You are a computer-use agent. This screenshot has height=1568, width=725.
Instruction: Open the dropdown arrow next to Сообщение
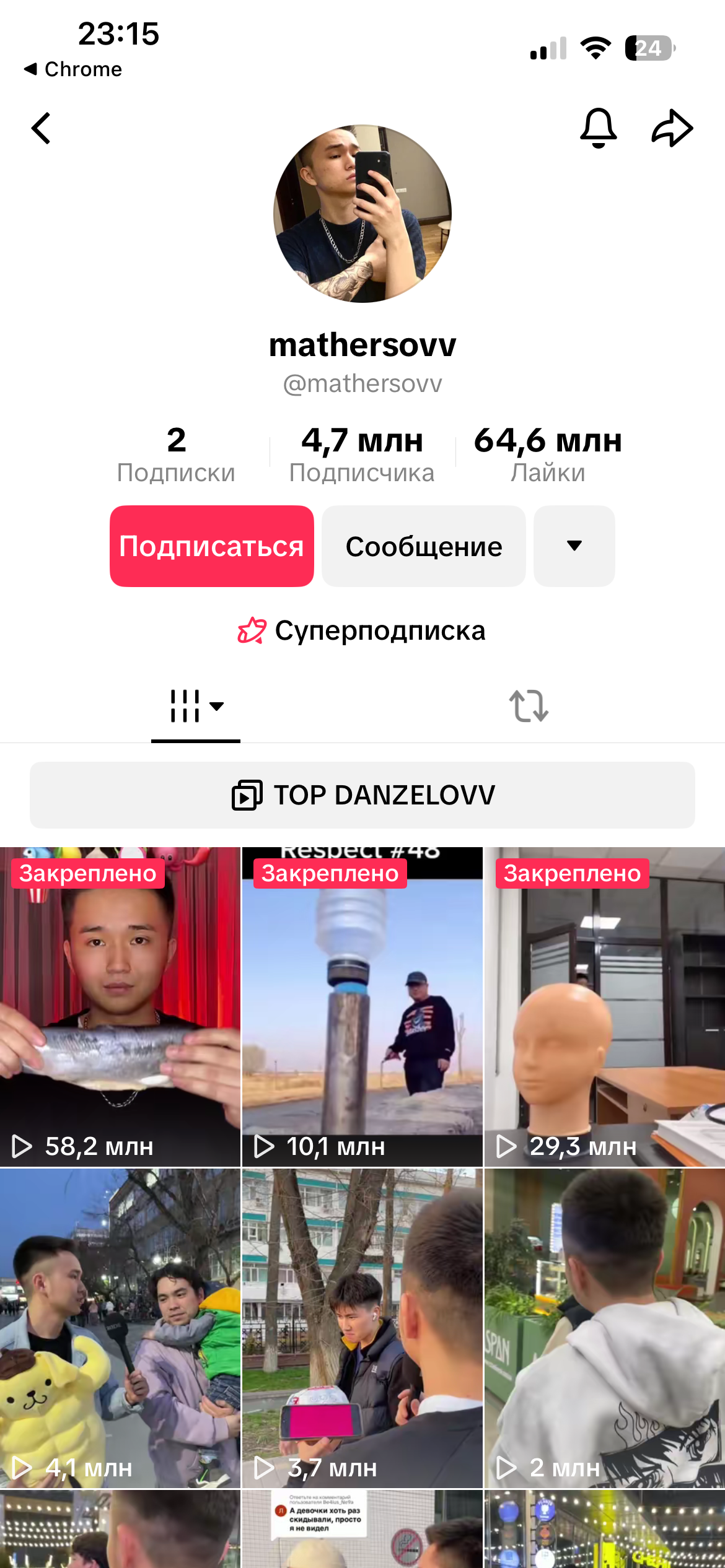(x=574, y=546)
